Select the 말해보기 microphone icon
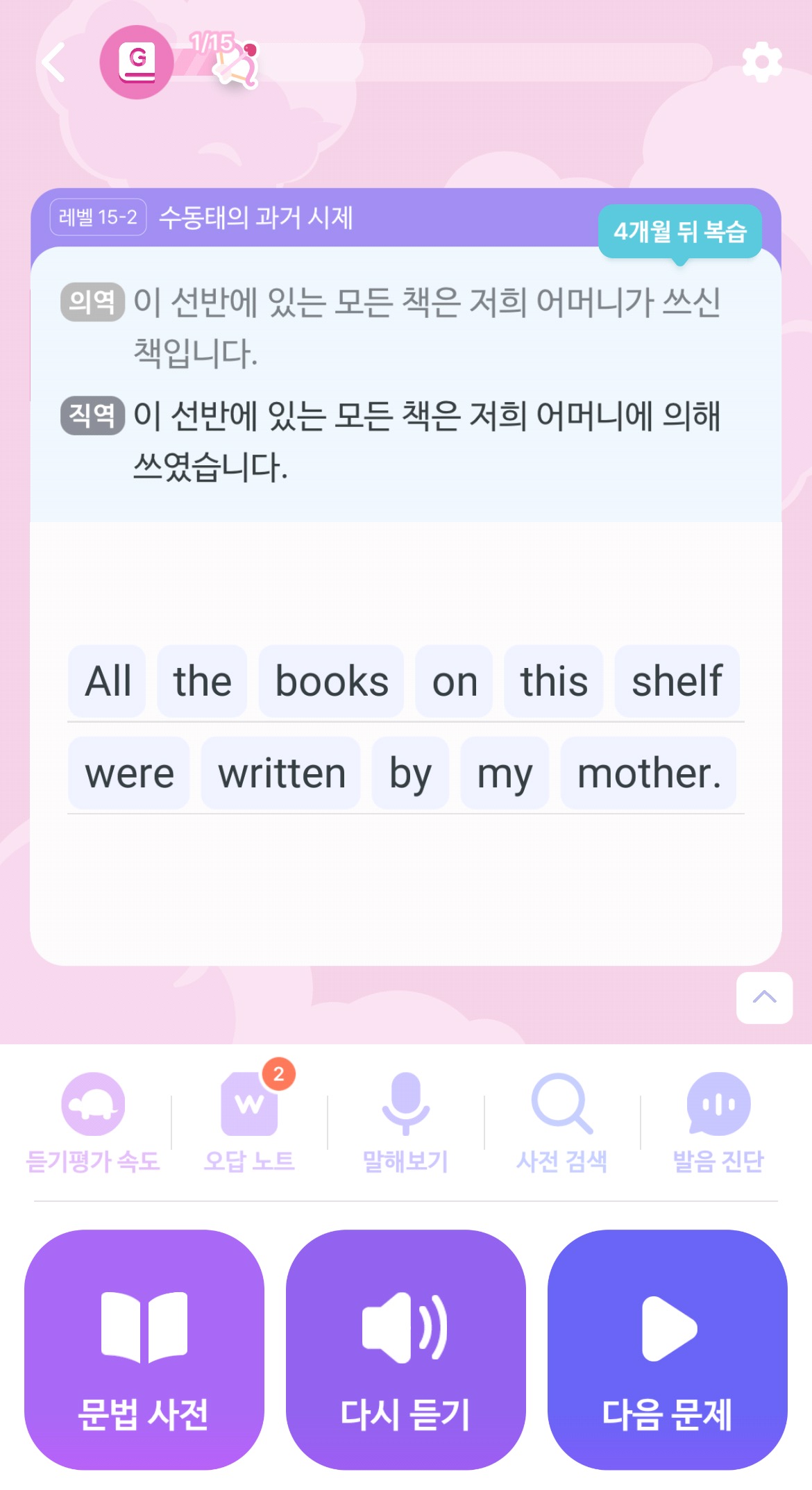 click(x=405, y=1111)
